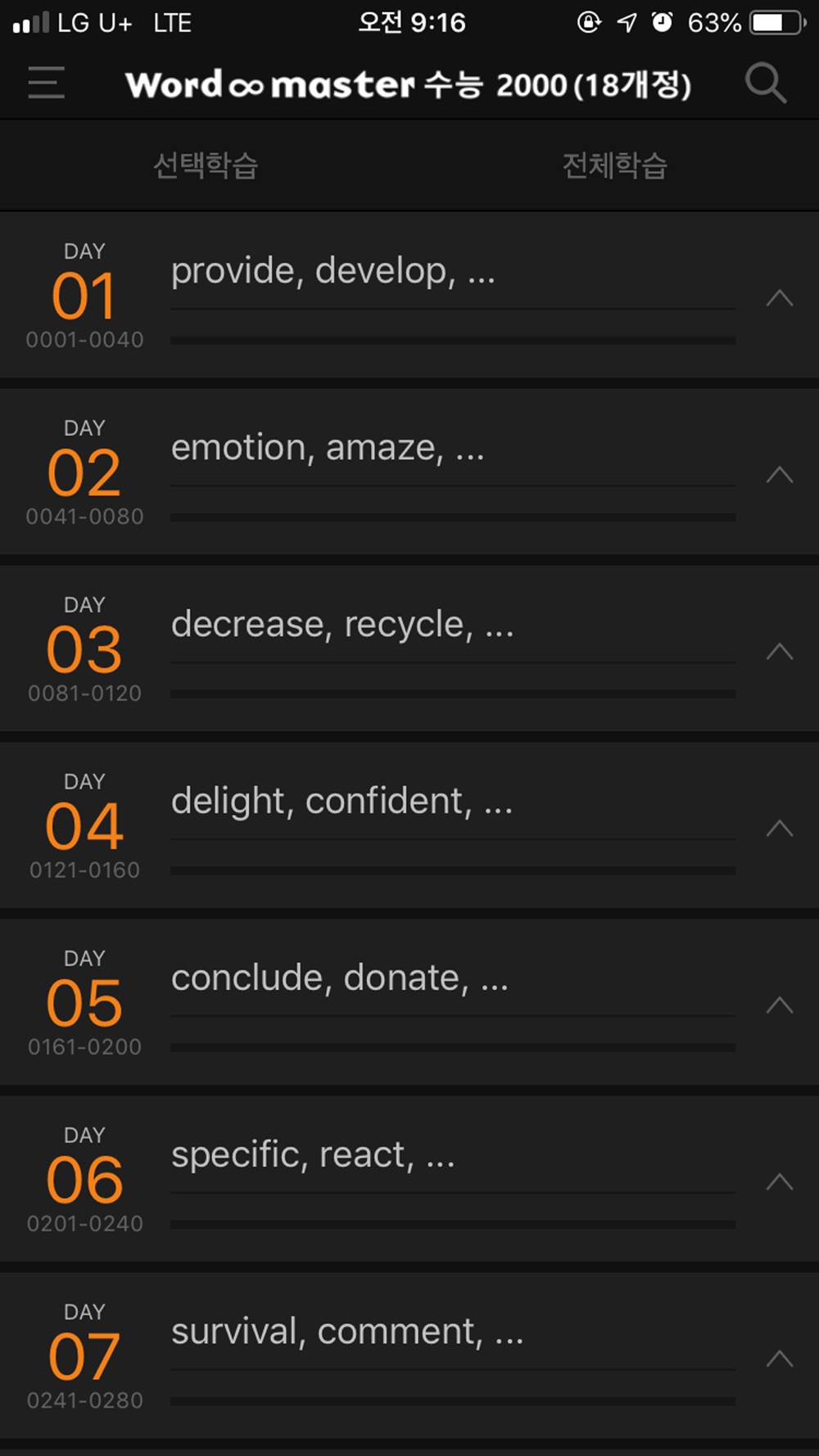Open Day 01 provide, develop row
Image resolution: width=819 pixels, height=1456 pixels.
pos(409,296)
